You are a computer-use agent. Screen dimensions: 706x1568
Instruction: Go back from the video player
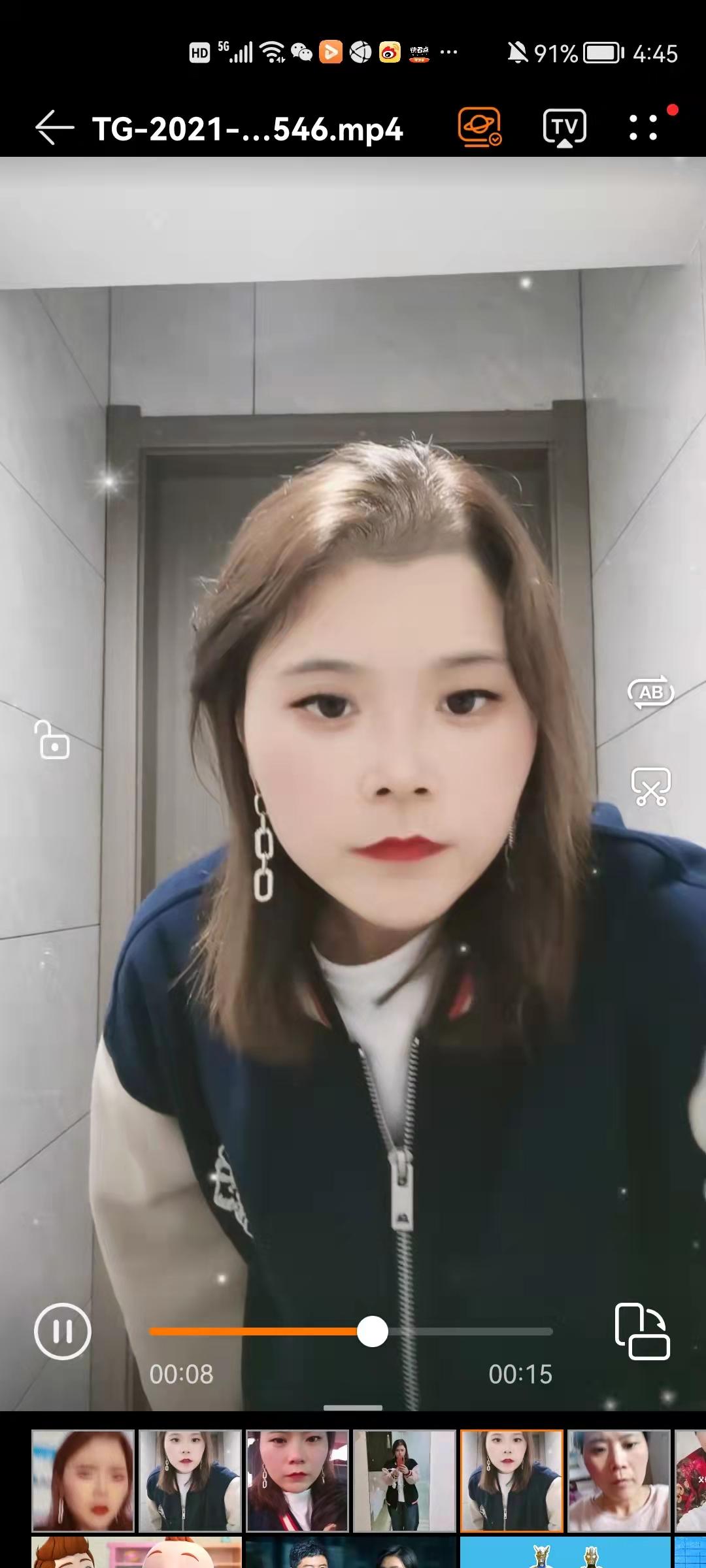coord(54,127)
